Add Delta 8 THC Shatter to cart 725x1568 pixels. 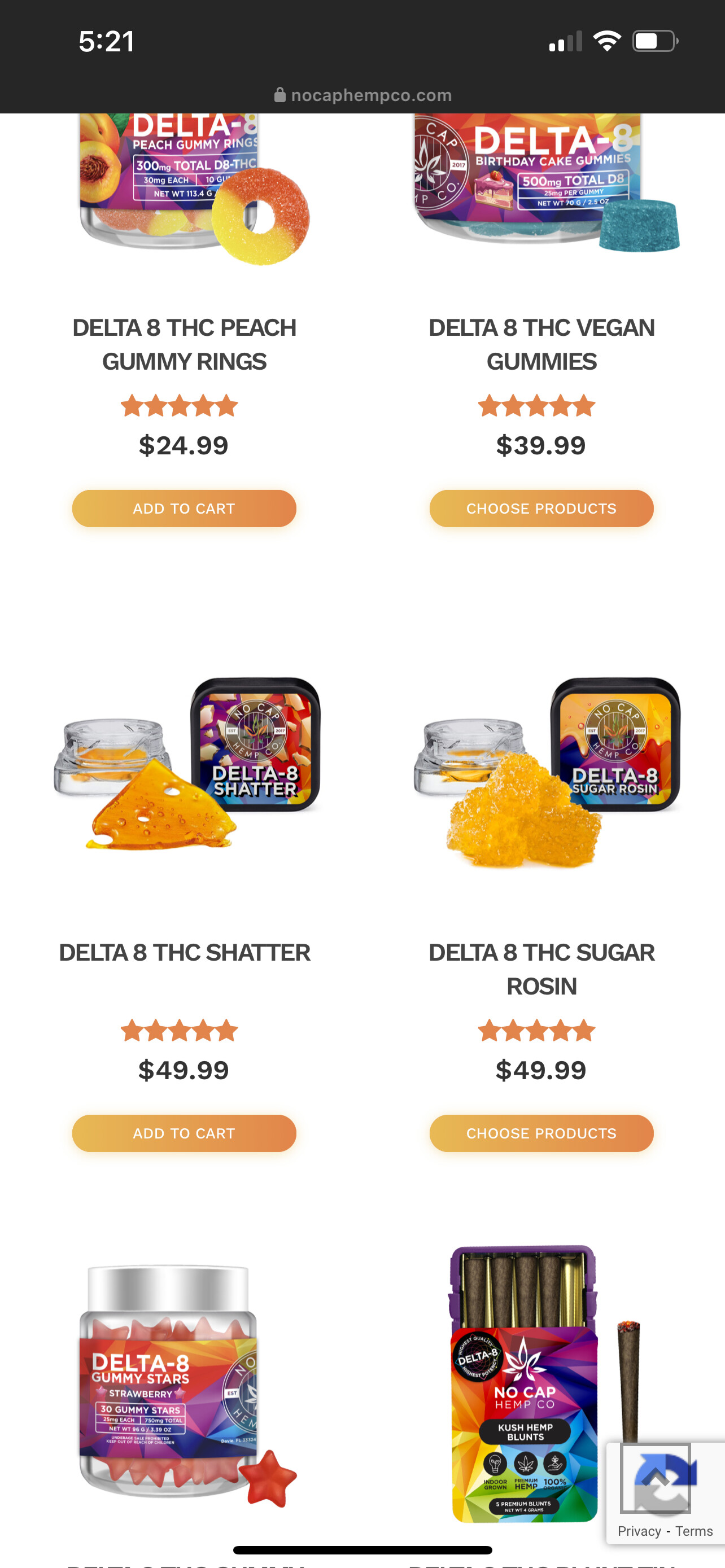[x=184, y=1133]
